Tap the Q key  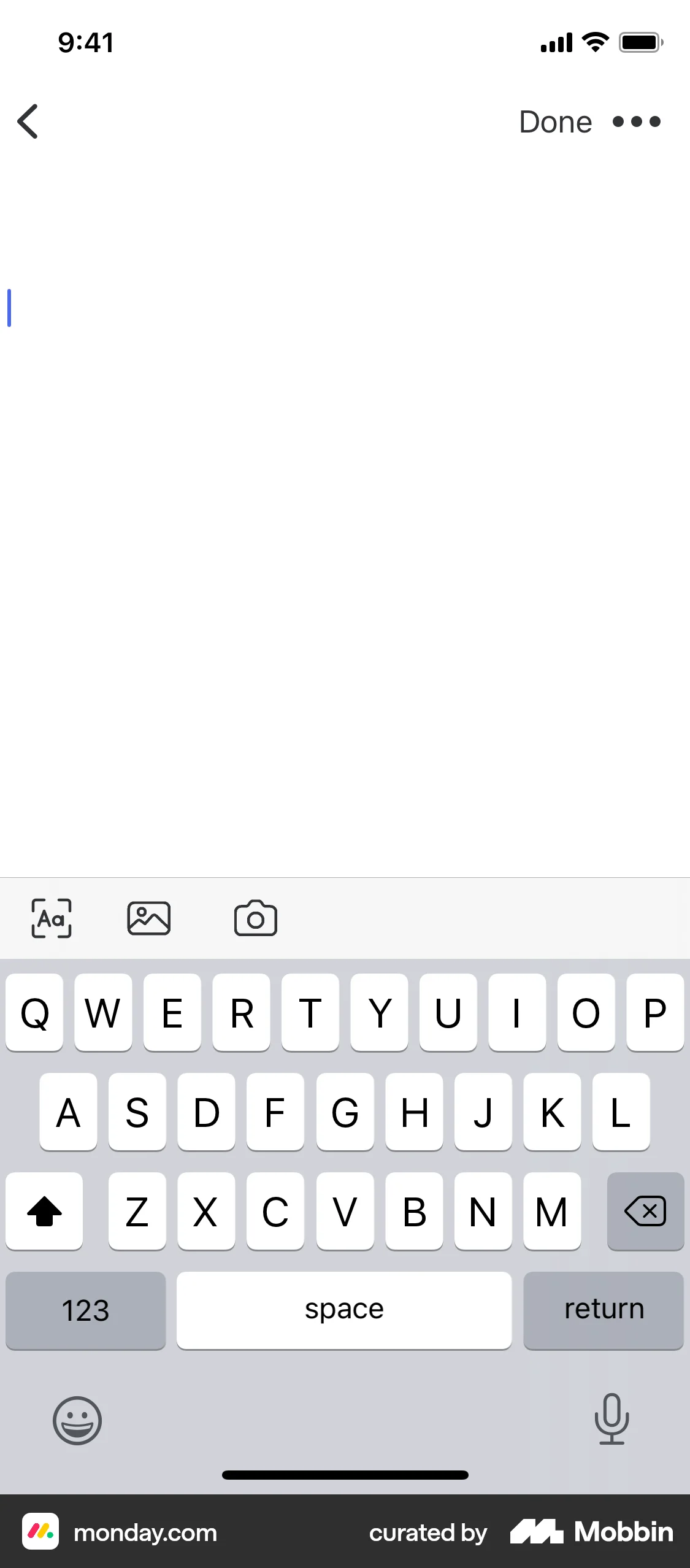coord(34,1013)
